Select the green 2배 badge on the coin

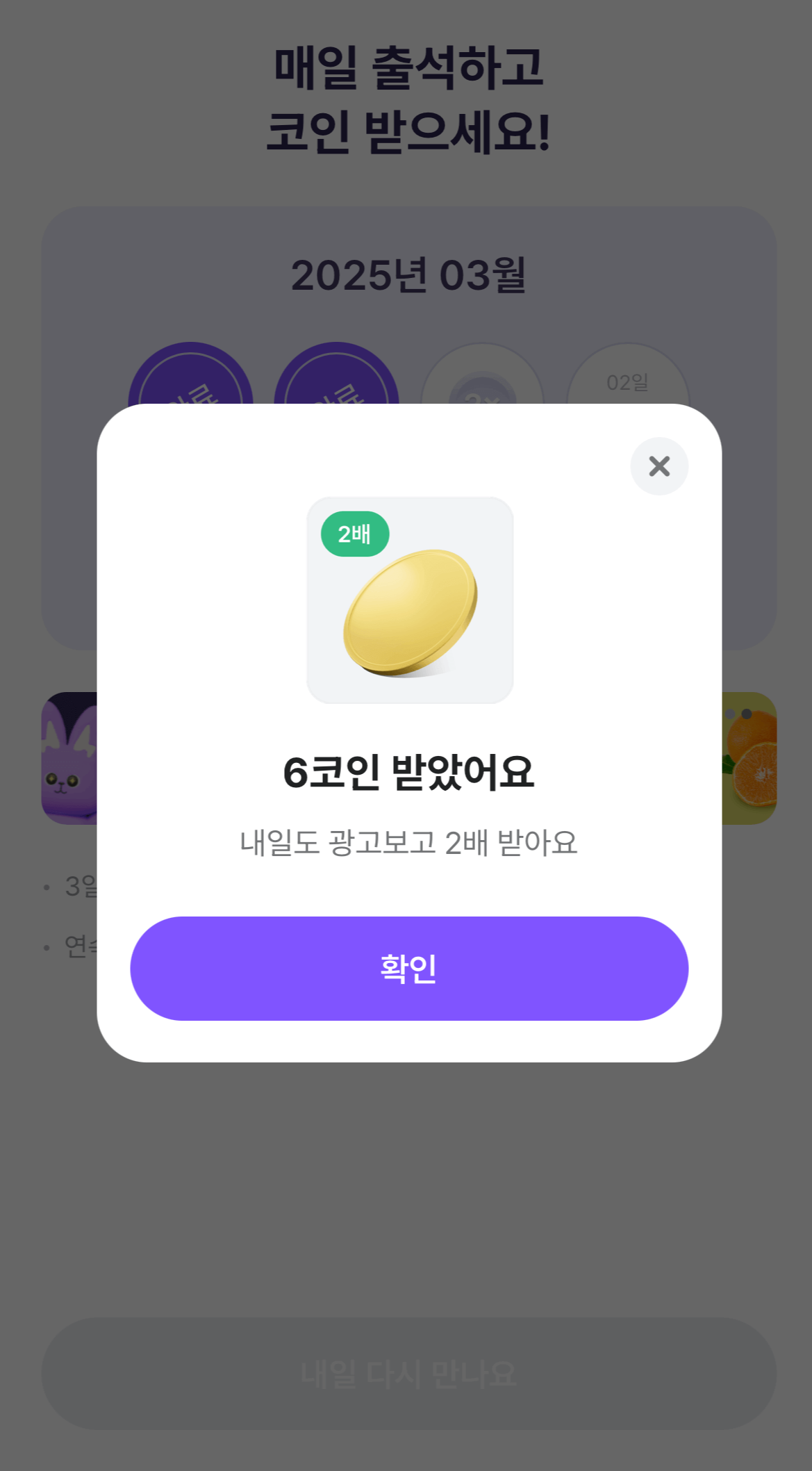click(355, 534)
